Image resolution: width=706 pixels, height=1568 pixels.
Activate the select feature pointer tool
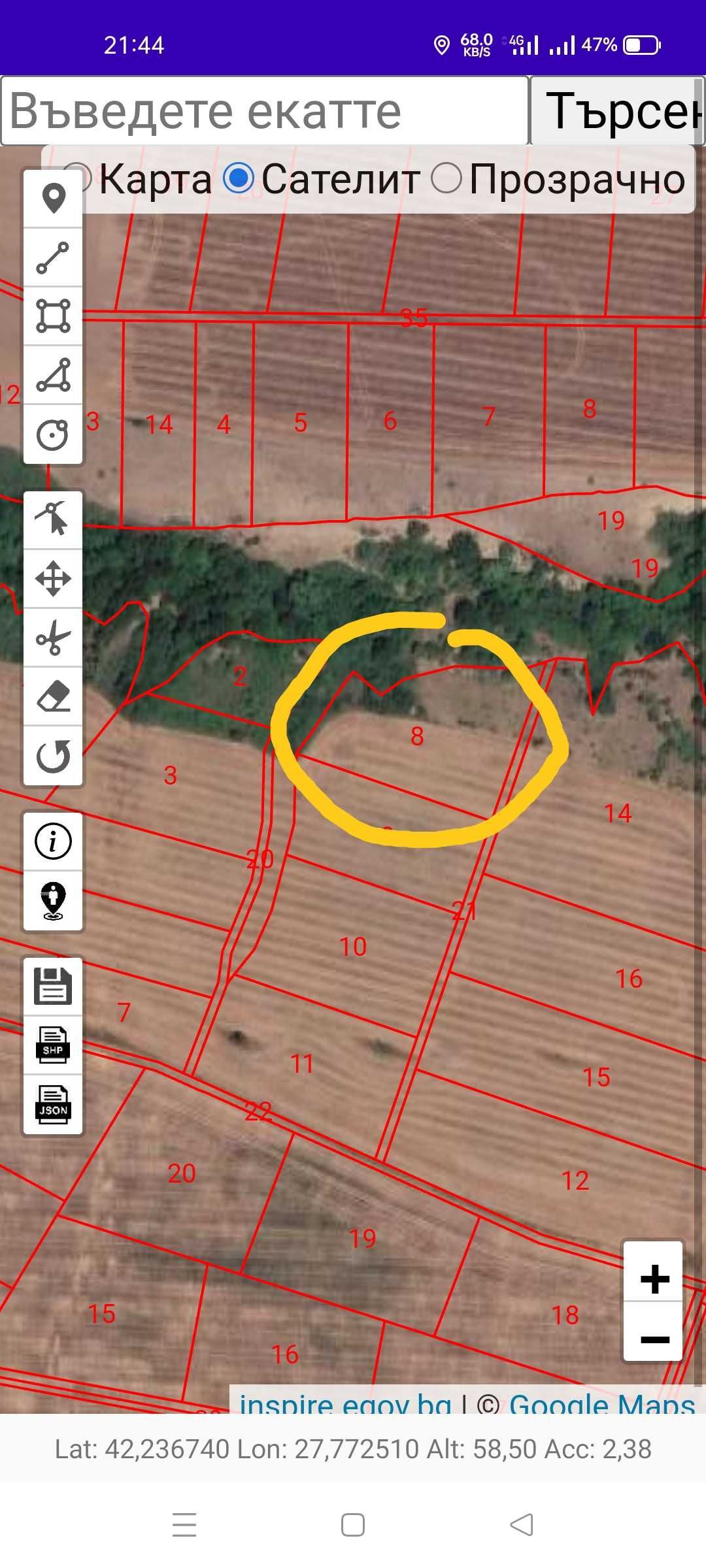pyautogui.click(x=53, y=519)
